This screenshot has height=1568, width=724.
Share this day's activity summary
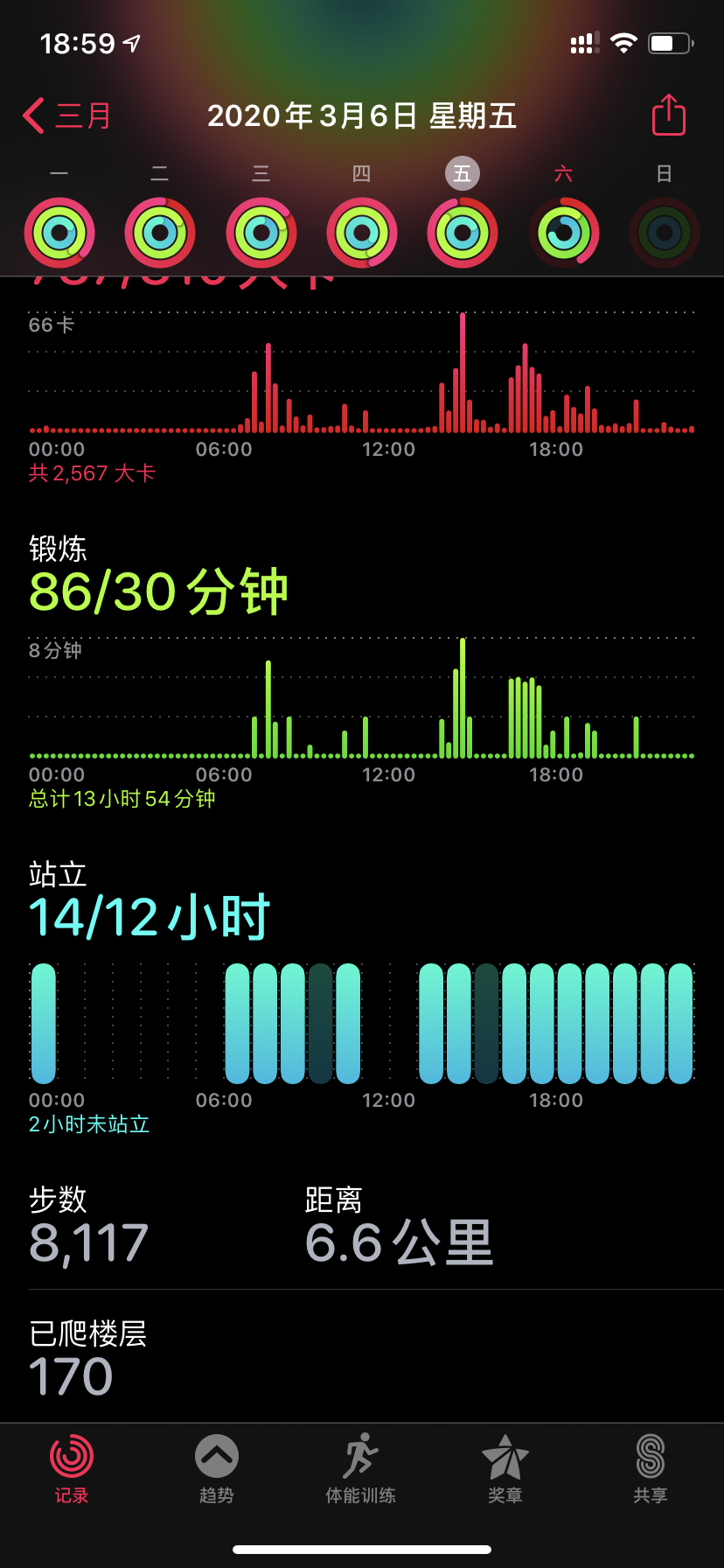point(668,115)
